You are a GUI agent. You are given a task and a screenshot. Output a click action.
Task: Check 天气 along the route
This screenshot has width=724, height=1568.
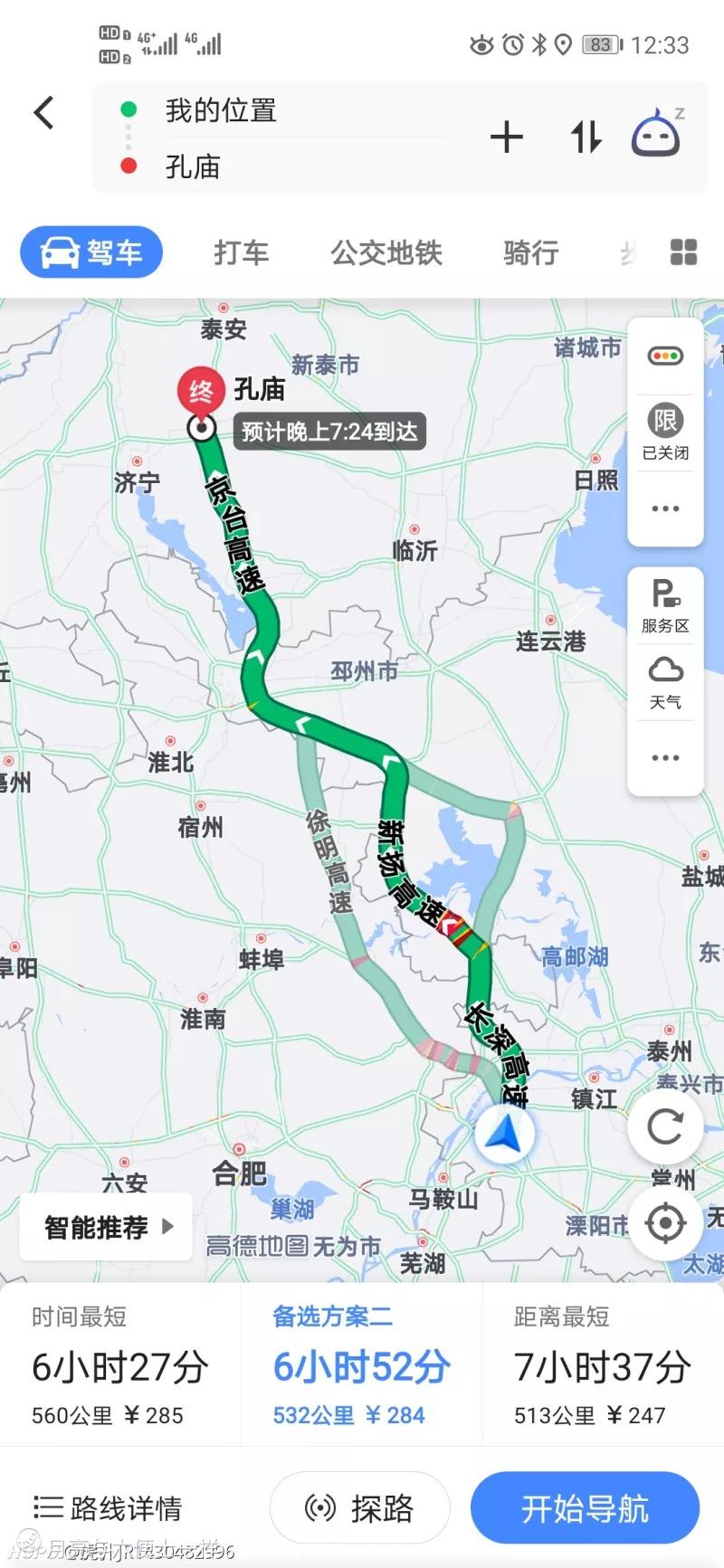click(x=665, y=683)
